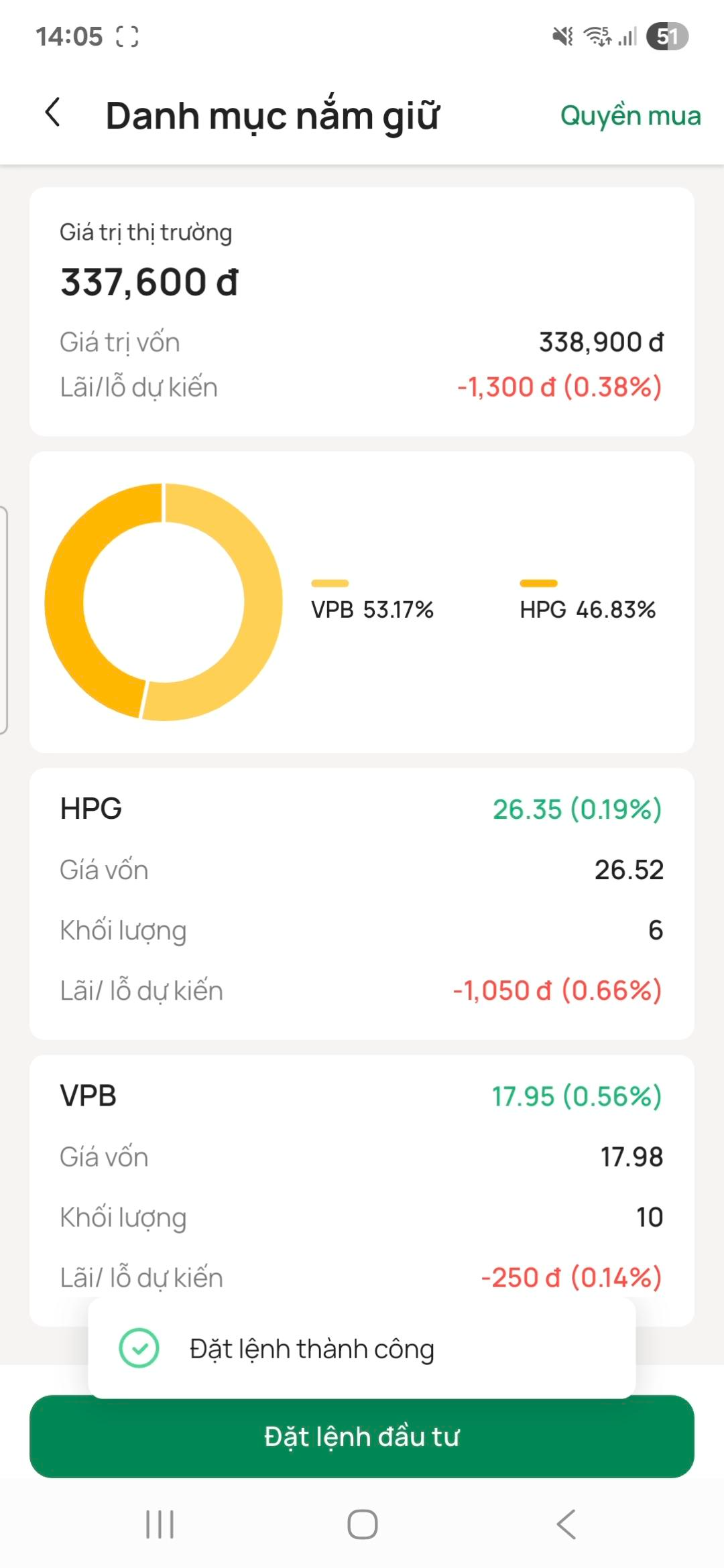Open the HPG holding card

[361, 903]
